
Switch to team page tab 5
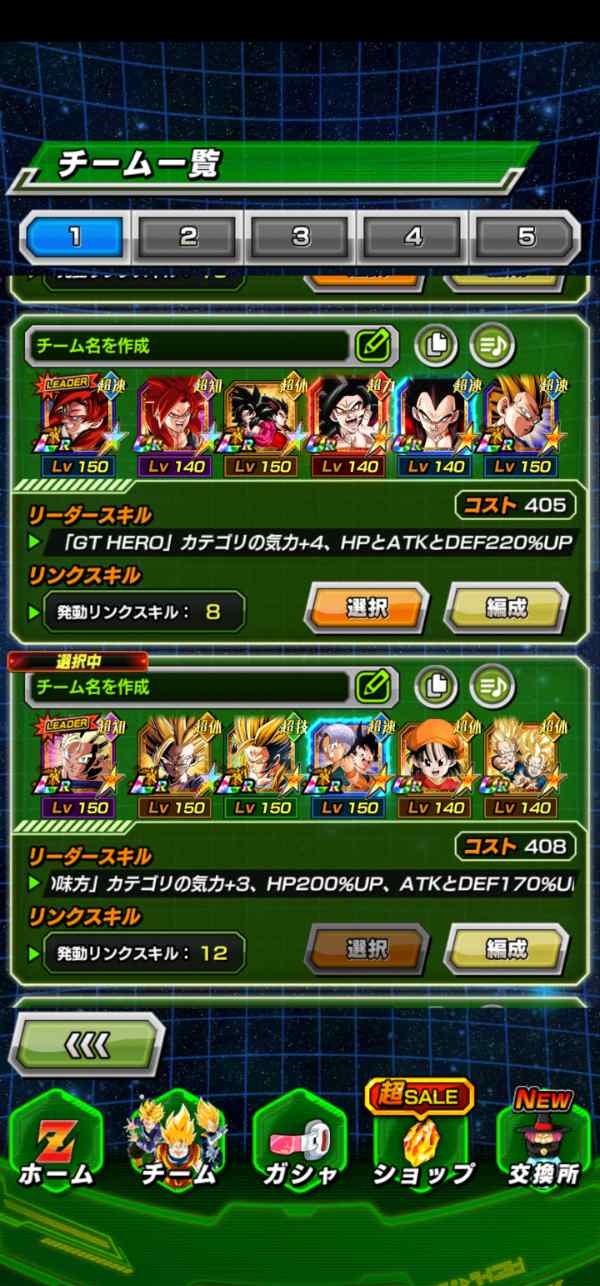point(526,238)
